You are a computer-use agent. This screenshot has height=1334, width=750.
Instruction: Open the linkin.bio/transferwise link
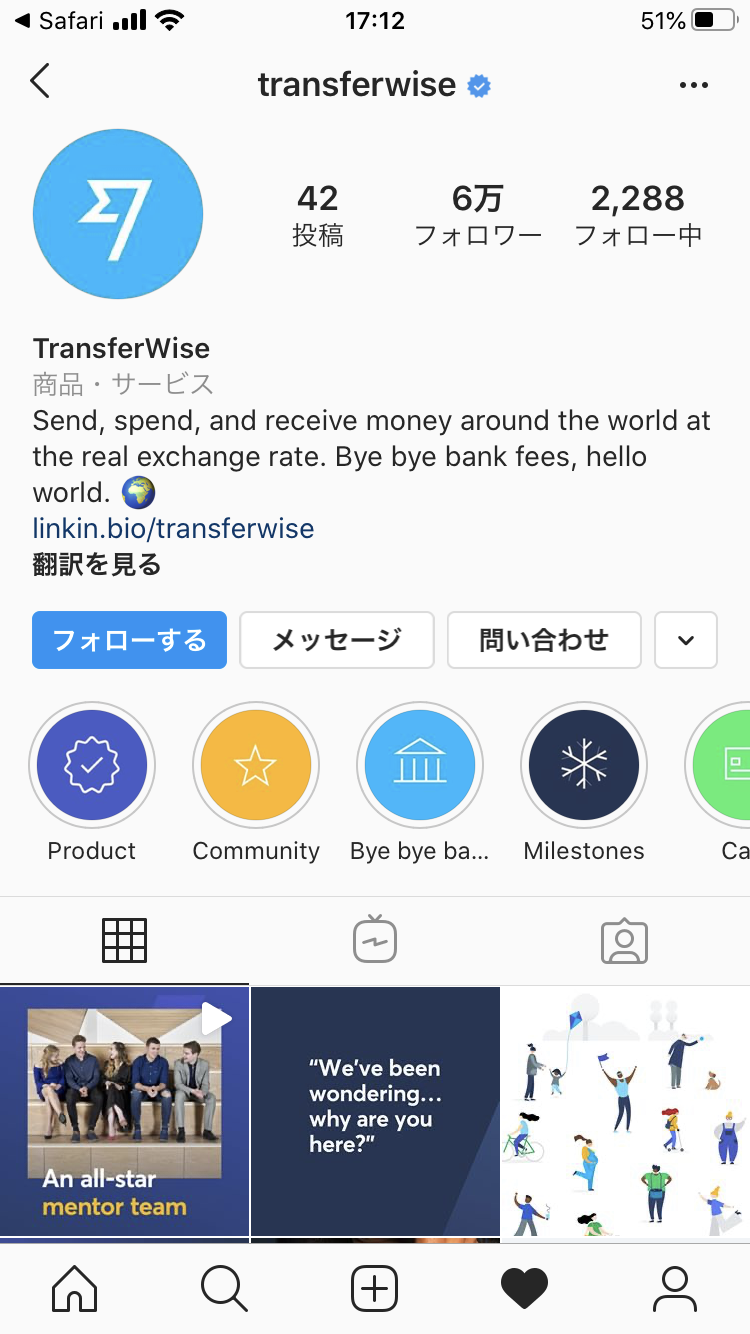click(174, 528)
